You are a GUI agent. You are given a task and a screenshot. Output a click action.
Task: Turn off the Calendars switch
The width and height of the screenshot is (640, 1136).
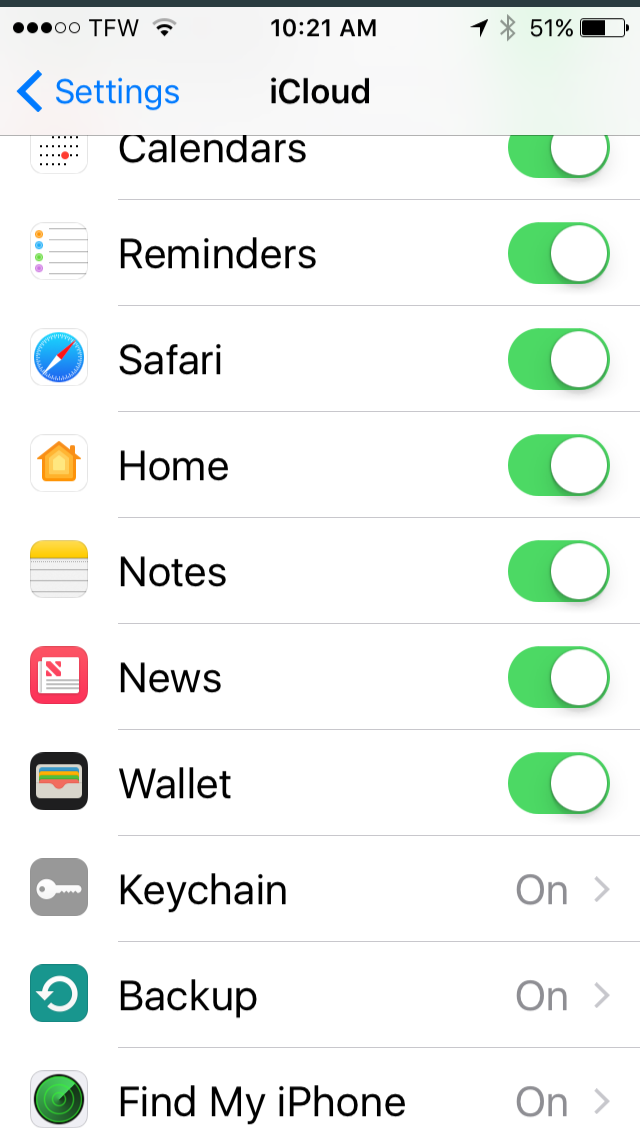[559, 154]
